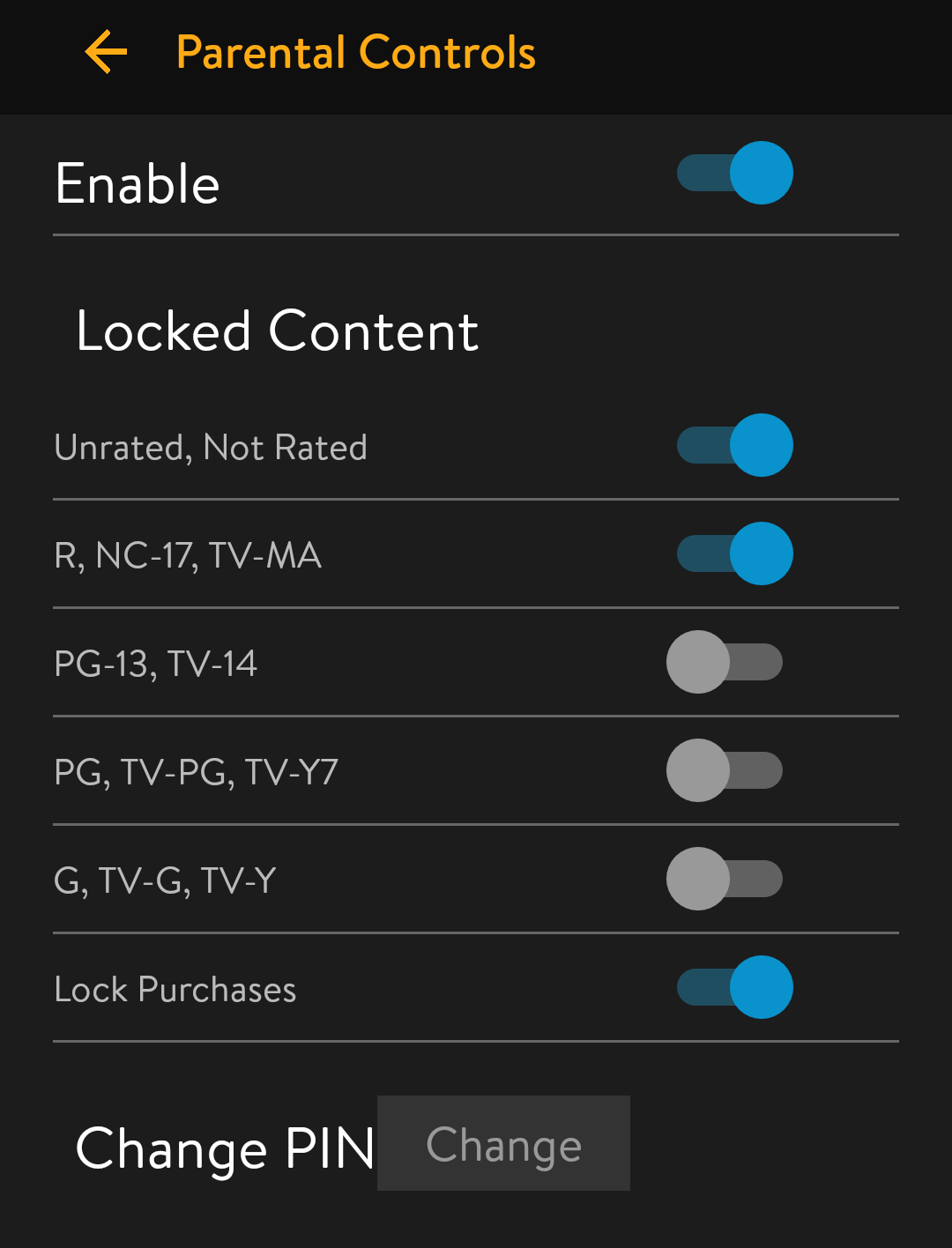Select the PG, TV-PG, TV-Y7 label

pos(196,772)
